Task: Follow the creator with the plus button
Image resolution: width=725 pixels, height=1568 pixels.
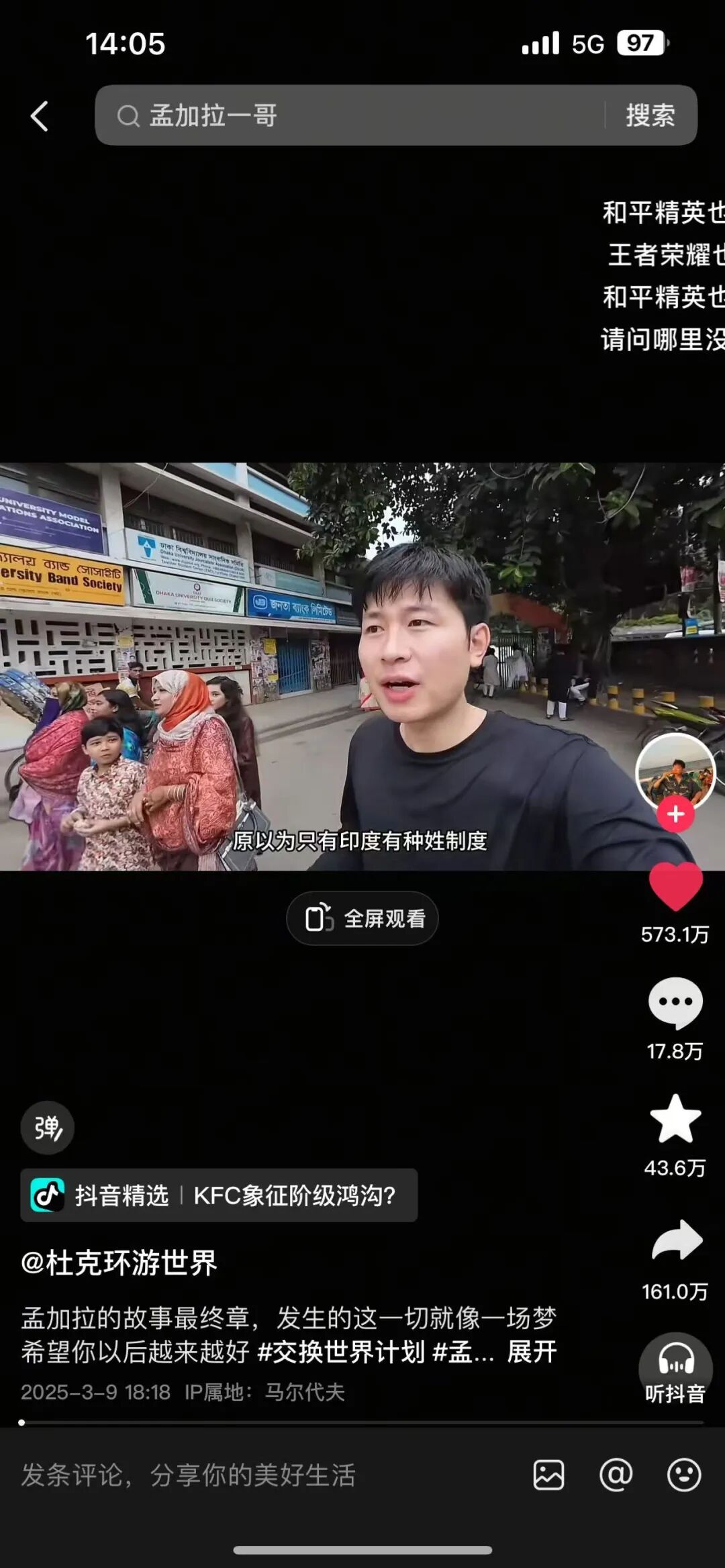Action: (x=675, y=814)
